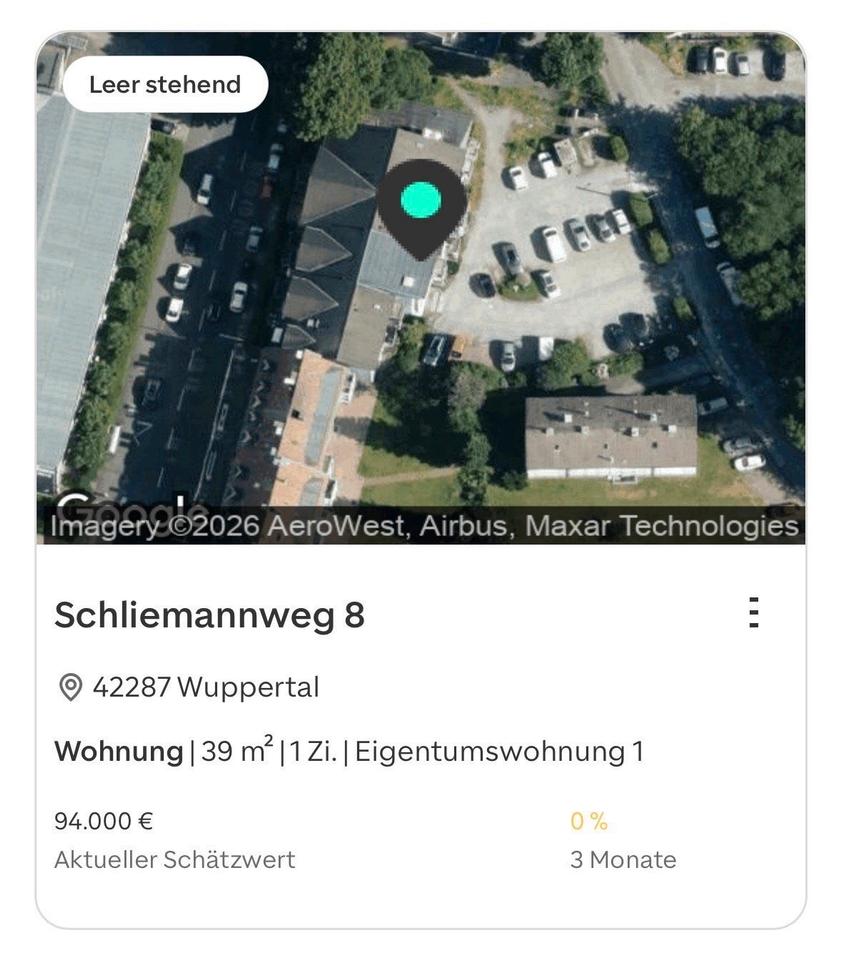Open the Schliemannweg 8 property card
This screenshot has height=960, width=842.
coord(210,616)
